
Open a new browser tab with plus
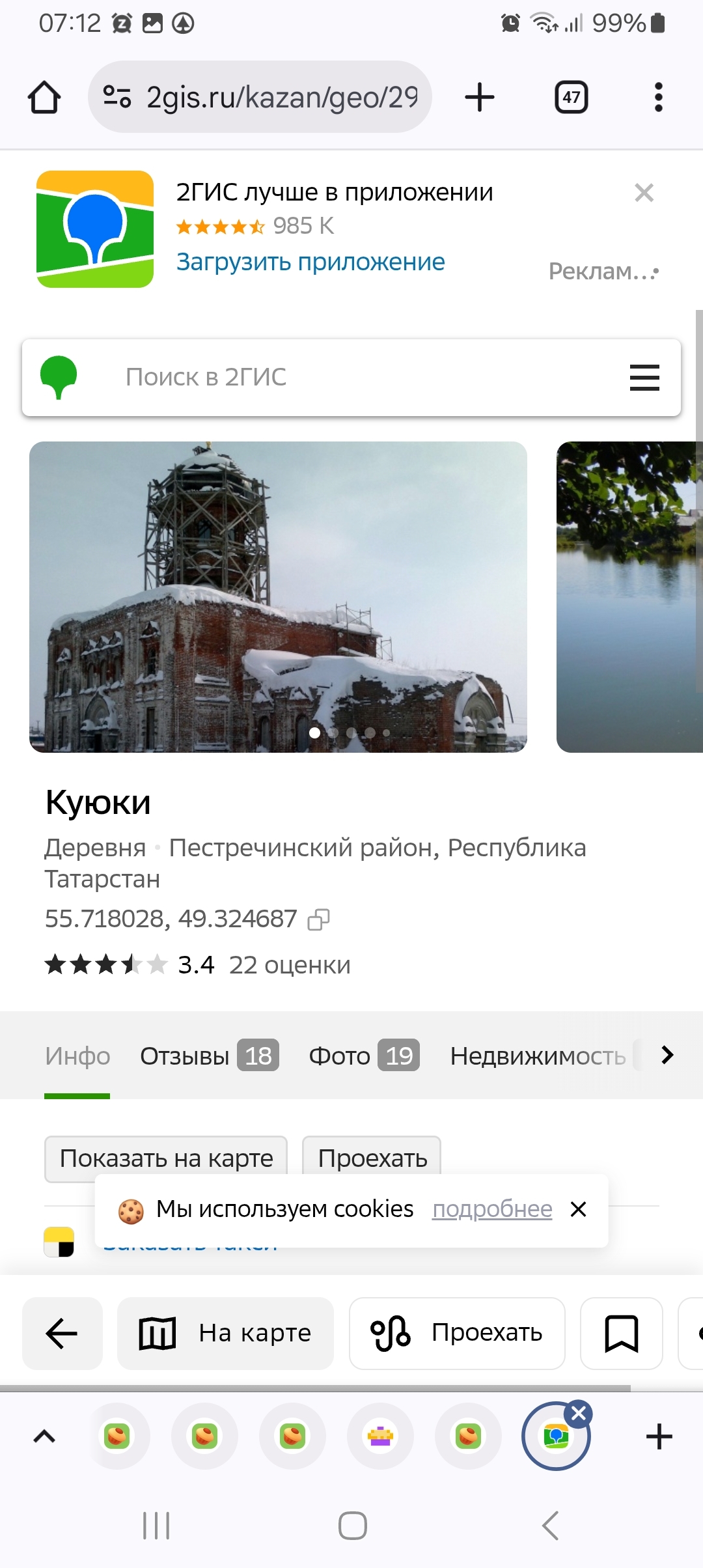(x=480, y=97)
